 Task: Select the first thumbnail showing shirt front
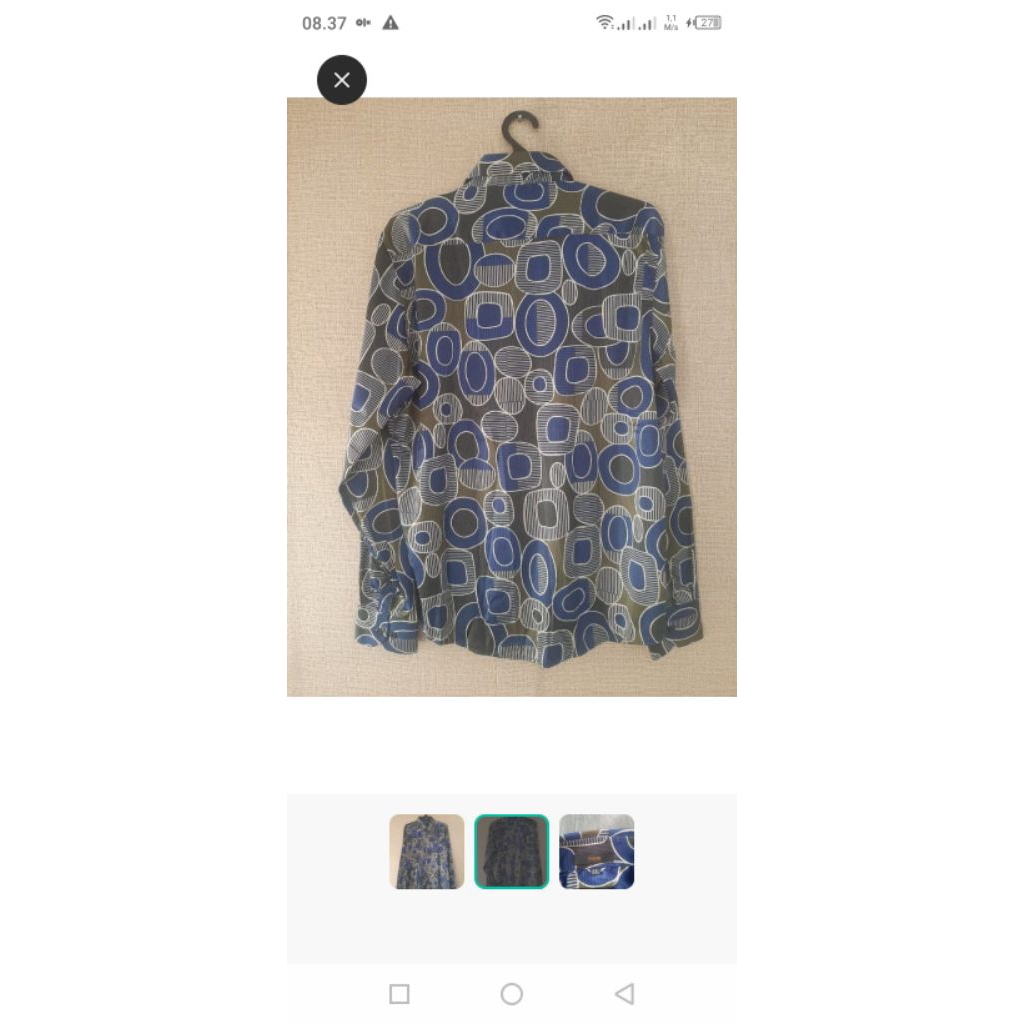coord(427,852)
